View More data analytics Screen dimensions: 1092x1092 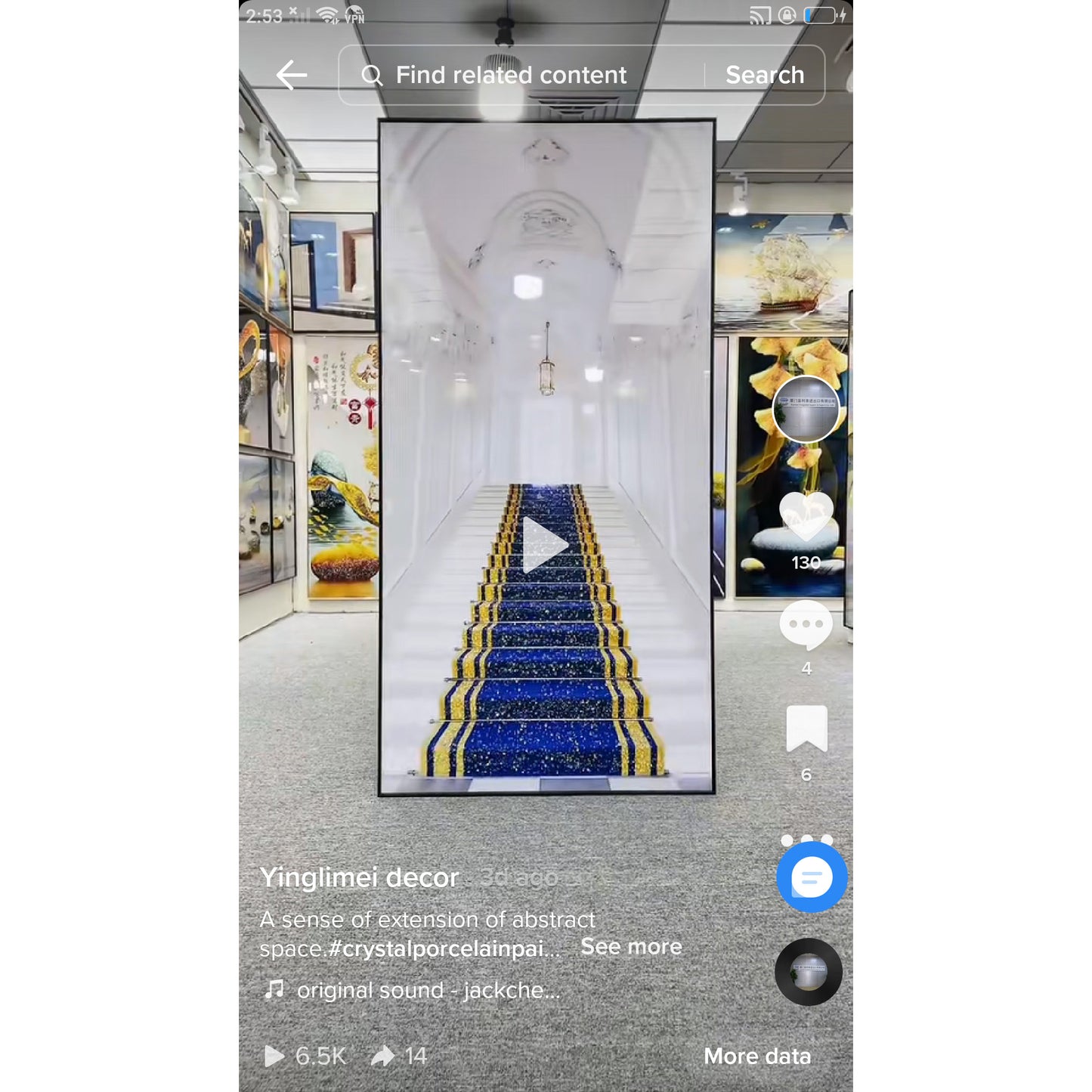(x=756, y=1056)
